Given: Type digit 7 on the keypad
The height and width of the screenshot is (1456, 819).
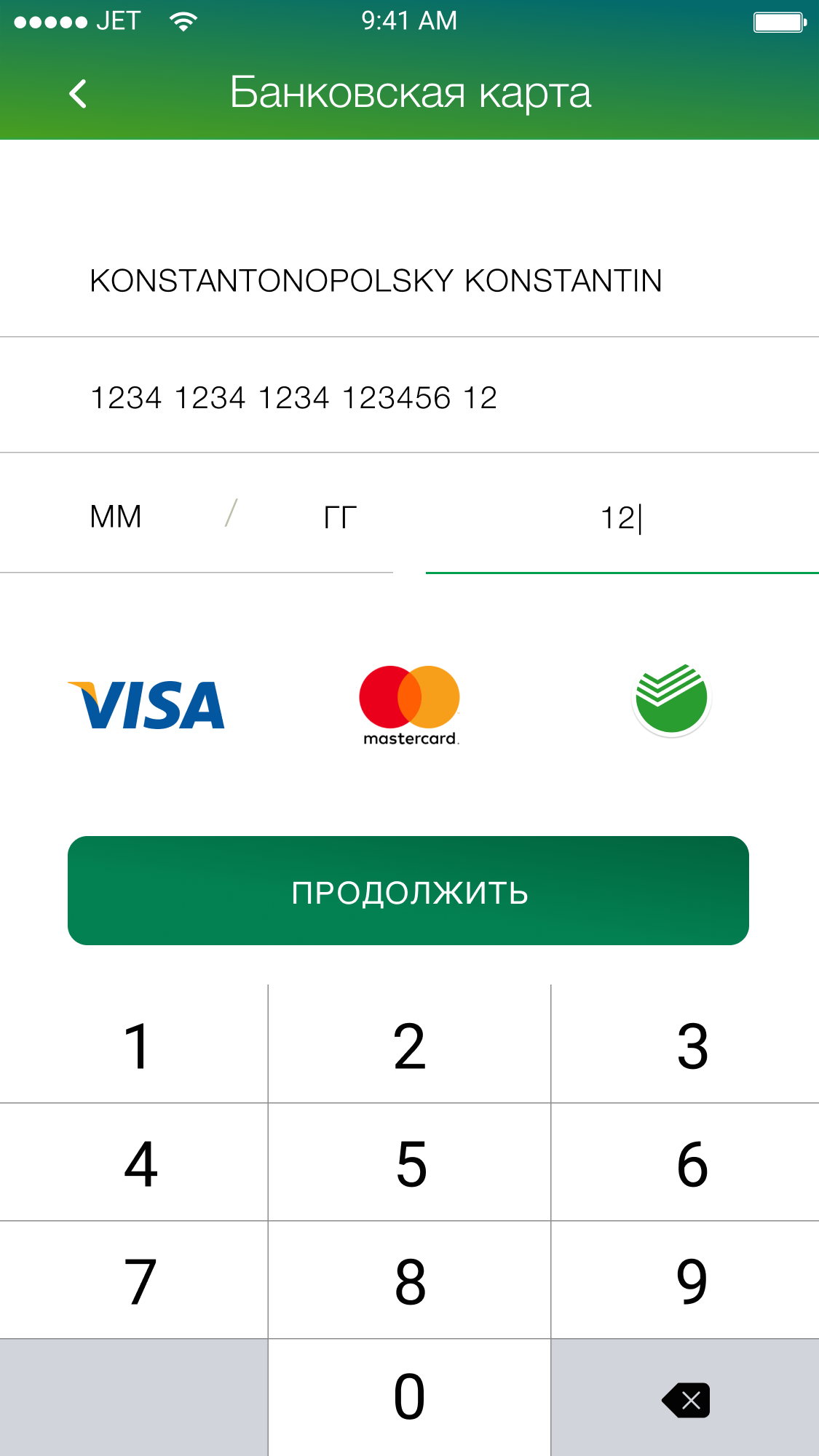Looking at the screenshot, I should (x=134, y=1280).
